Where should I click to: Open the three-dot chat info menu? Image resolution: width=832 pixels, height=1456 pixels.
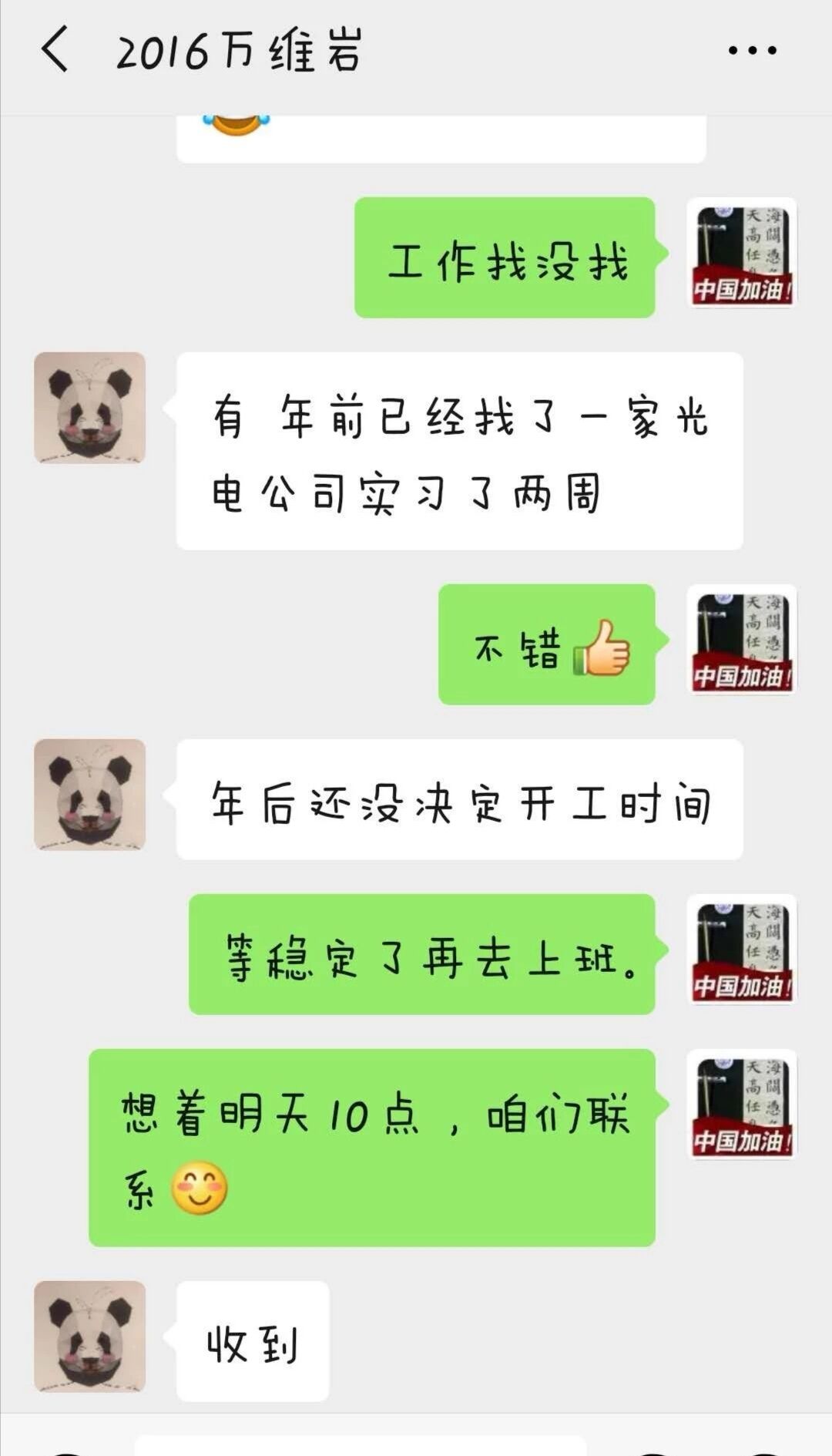pos(752,51)
